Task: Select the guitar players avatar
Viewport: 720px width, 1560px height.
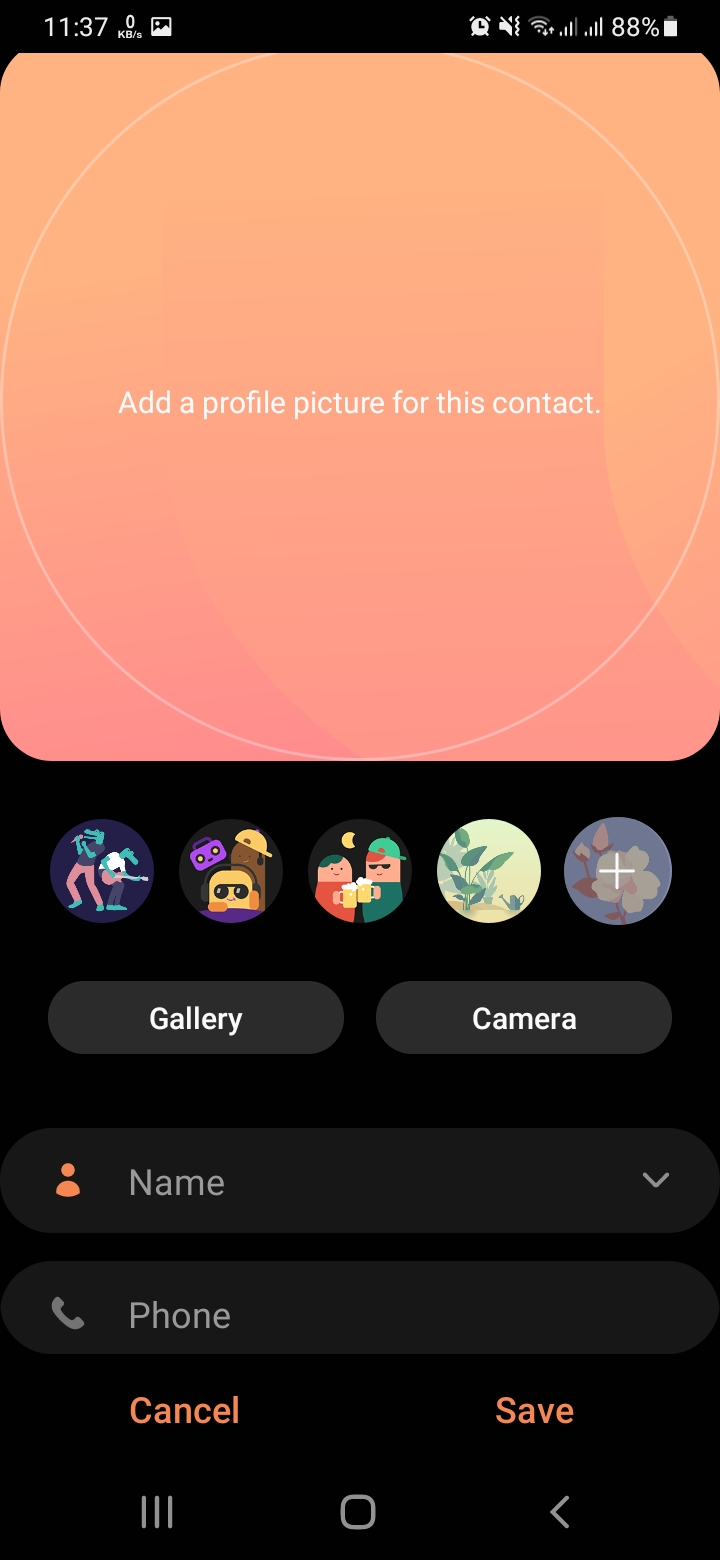Action: click(x=102, y=871)
